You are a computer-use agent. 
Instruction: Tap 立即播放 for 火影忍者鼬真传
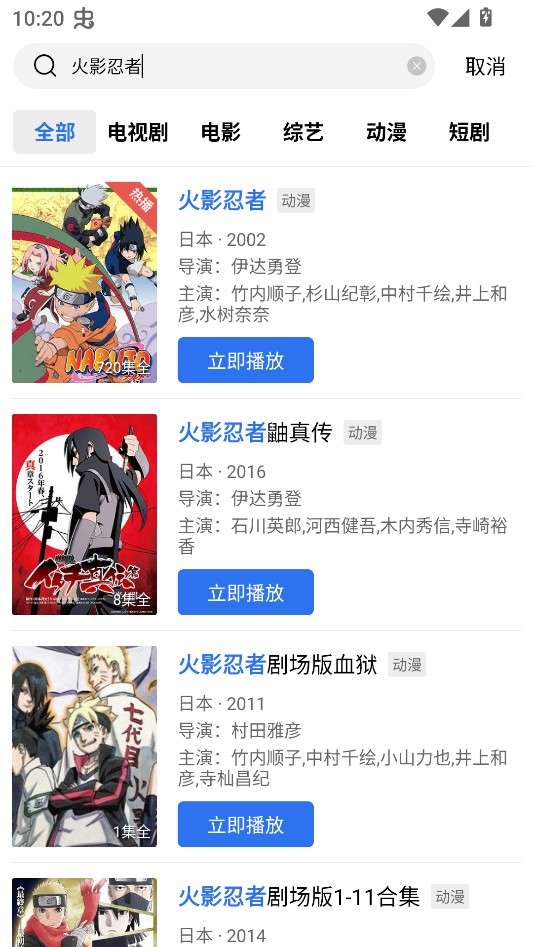(x=246, y=592)
